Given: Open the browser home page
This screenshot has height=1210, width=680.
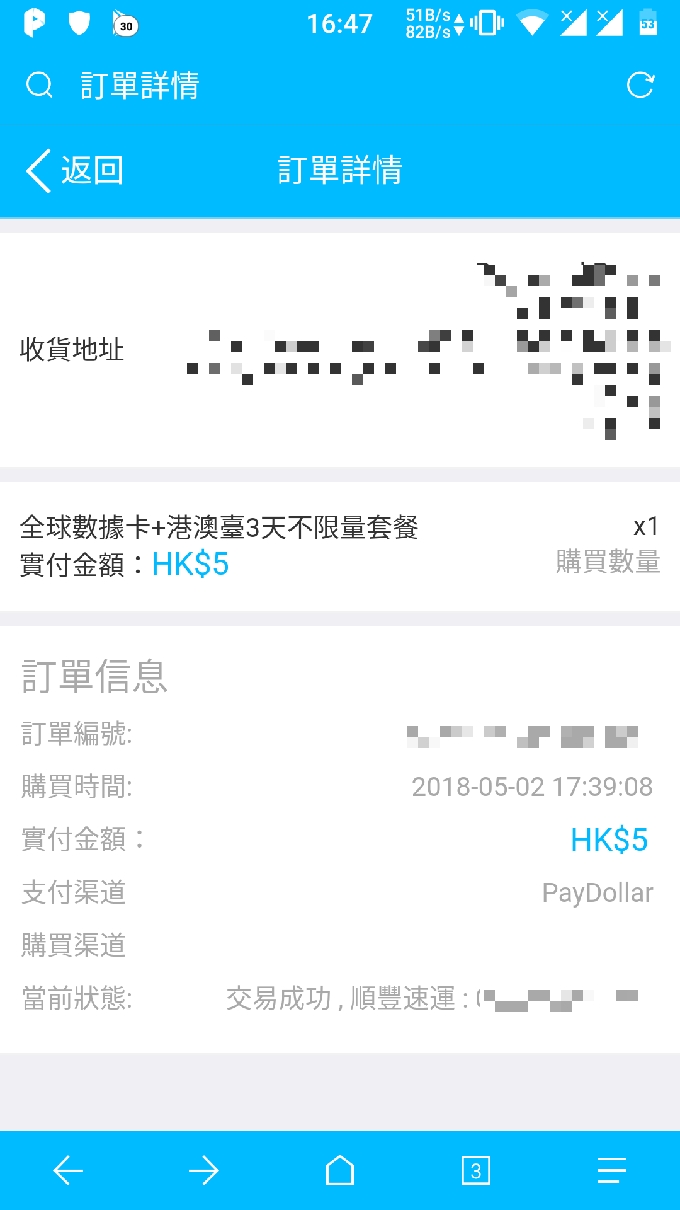Looking at the screenshot, I should pos(340,1170).
